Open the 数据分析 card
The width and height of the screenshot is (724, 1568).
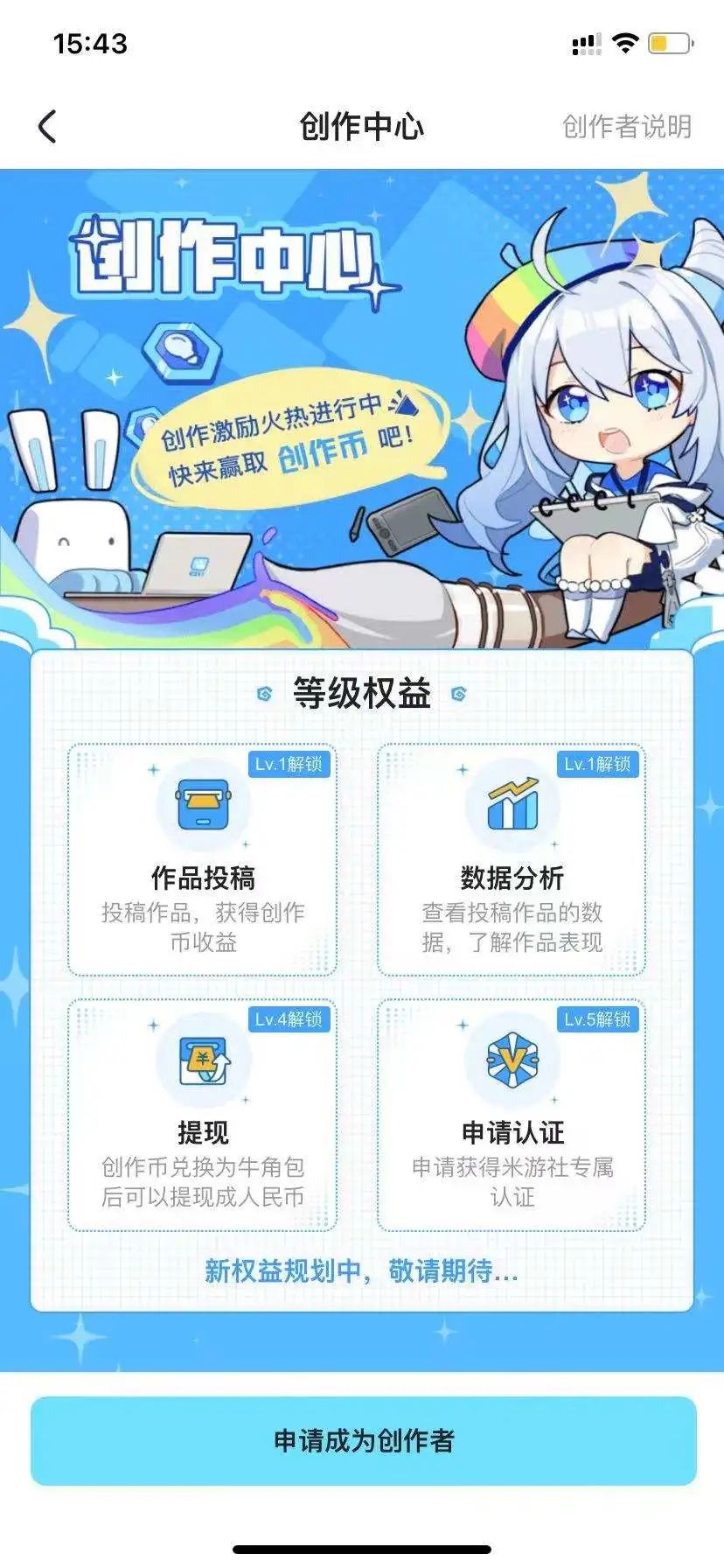click(512, 859)
